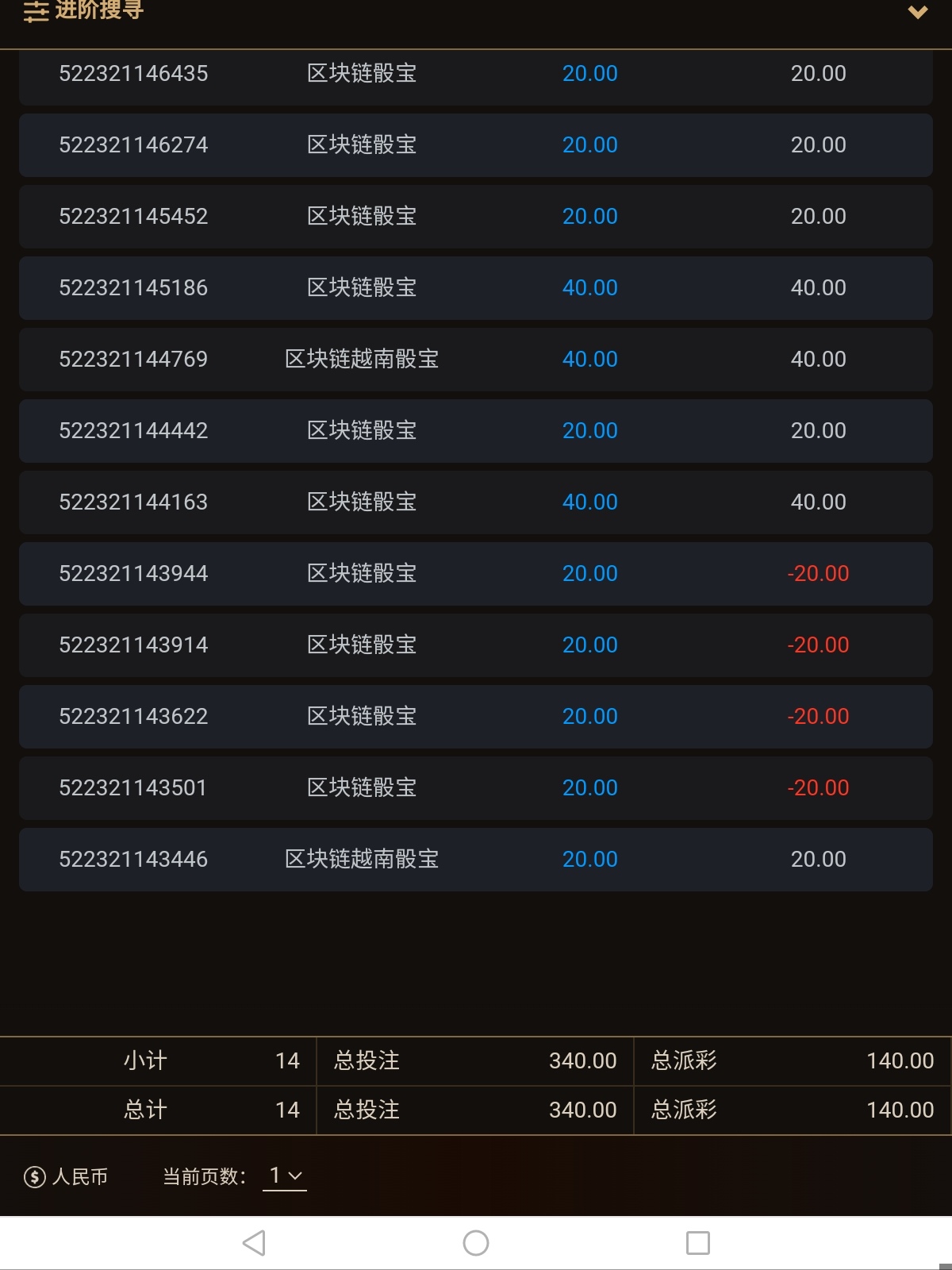
Task: Go back using the system back button
Action: coord(254,1243)
